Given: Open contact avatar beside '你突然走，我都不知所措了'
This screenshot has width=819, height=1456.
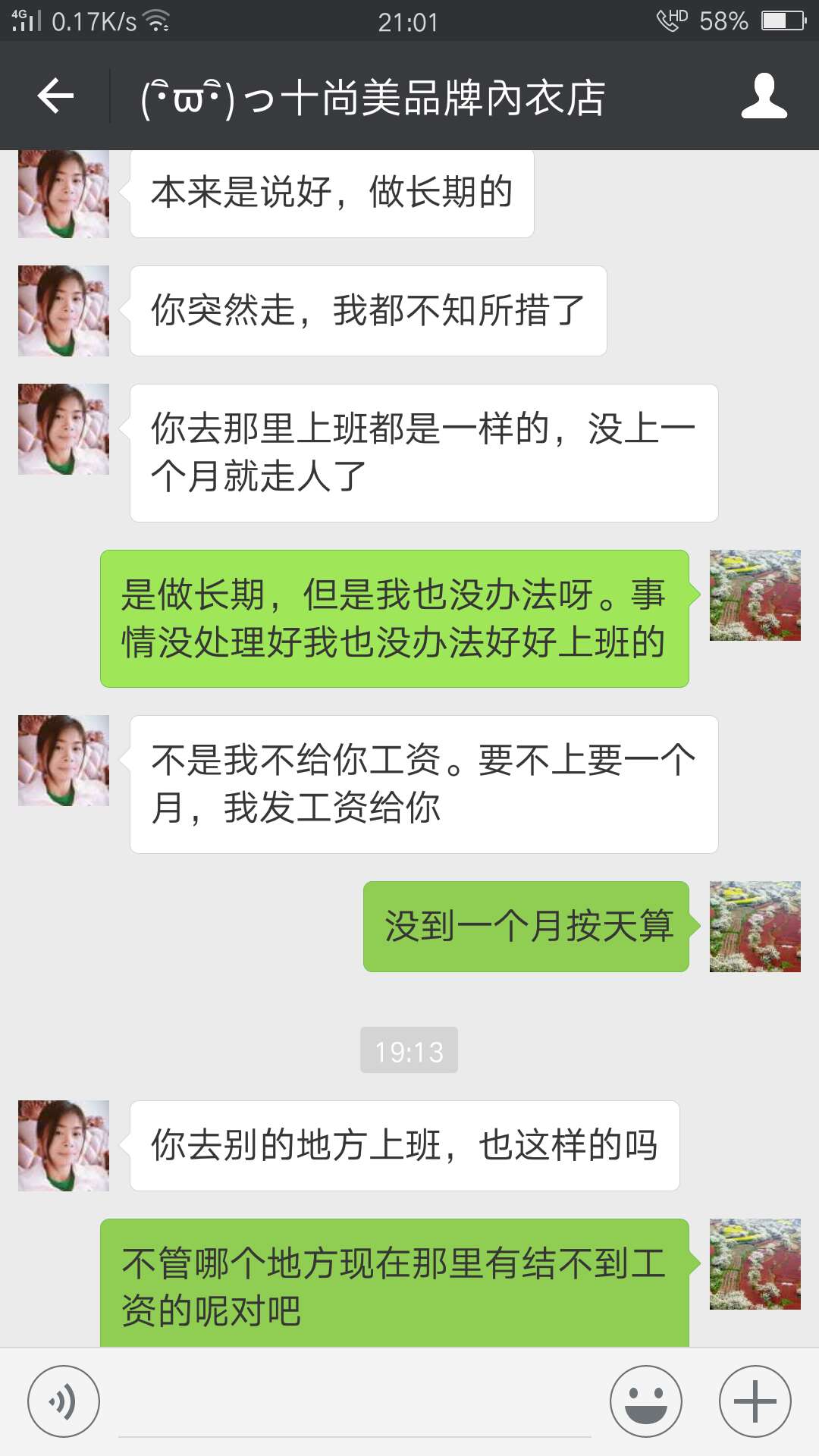Looking at the screenshot, I should point(64,311).
